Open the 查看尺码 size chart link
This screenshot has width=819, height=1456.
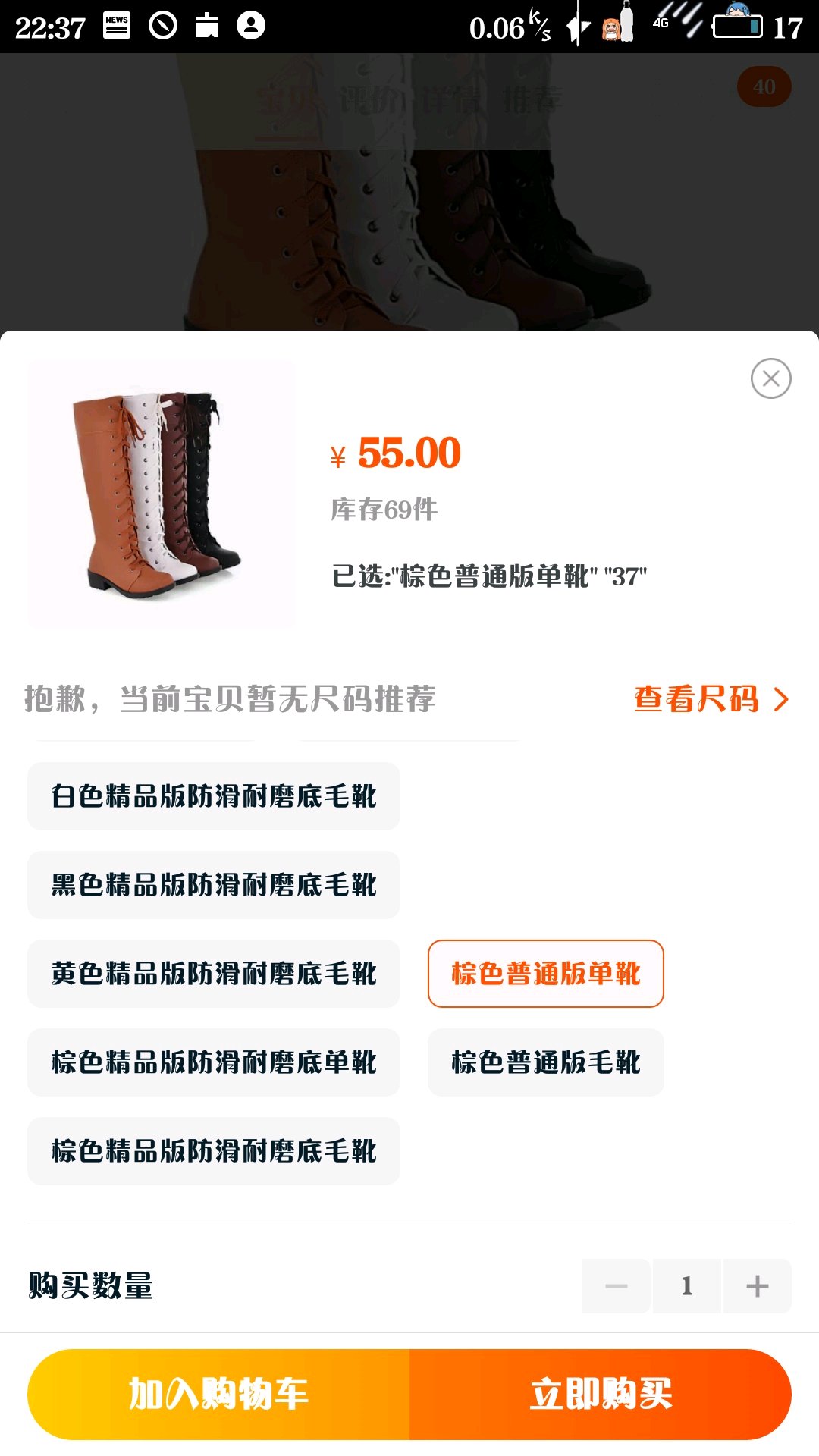click(711, 698)
